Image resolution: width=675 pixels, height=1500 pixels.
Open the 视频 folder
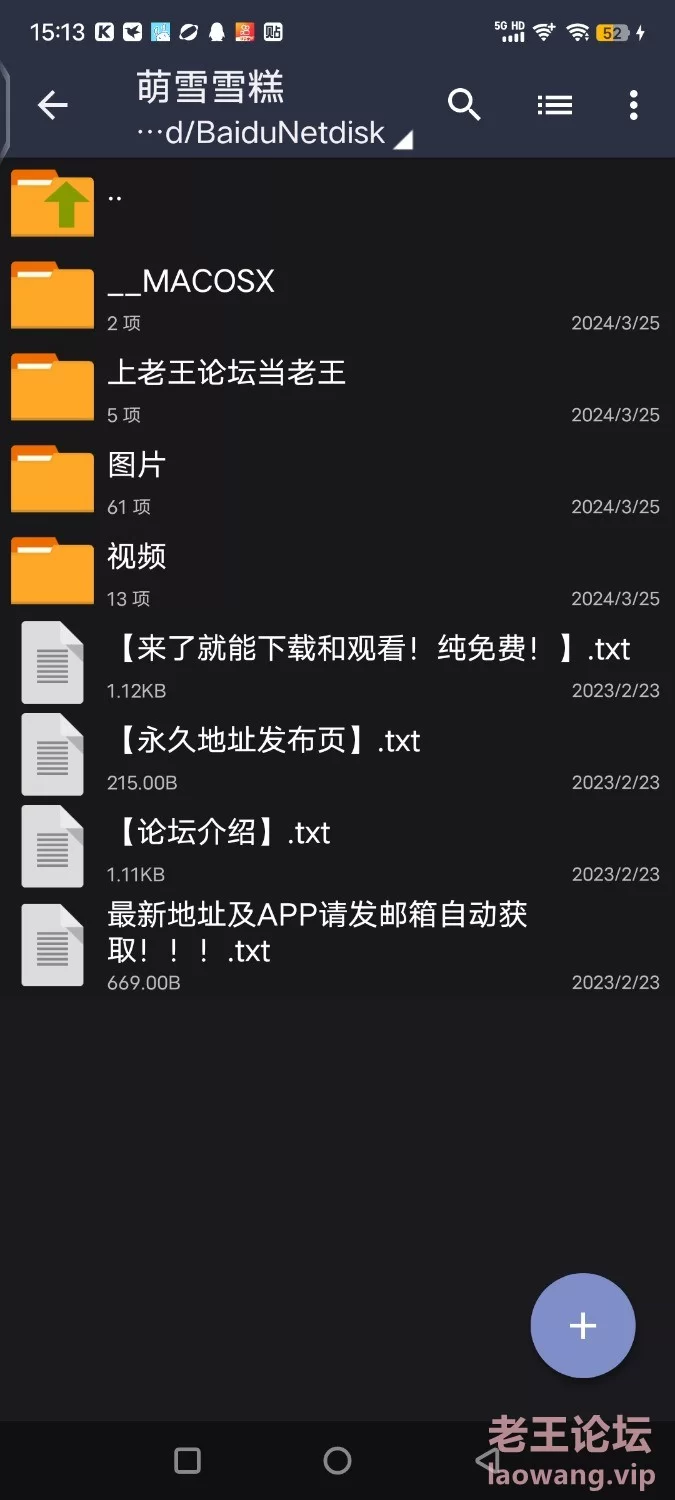tap(337, 571)
